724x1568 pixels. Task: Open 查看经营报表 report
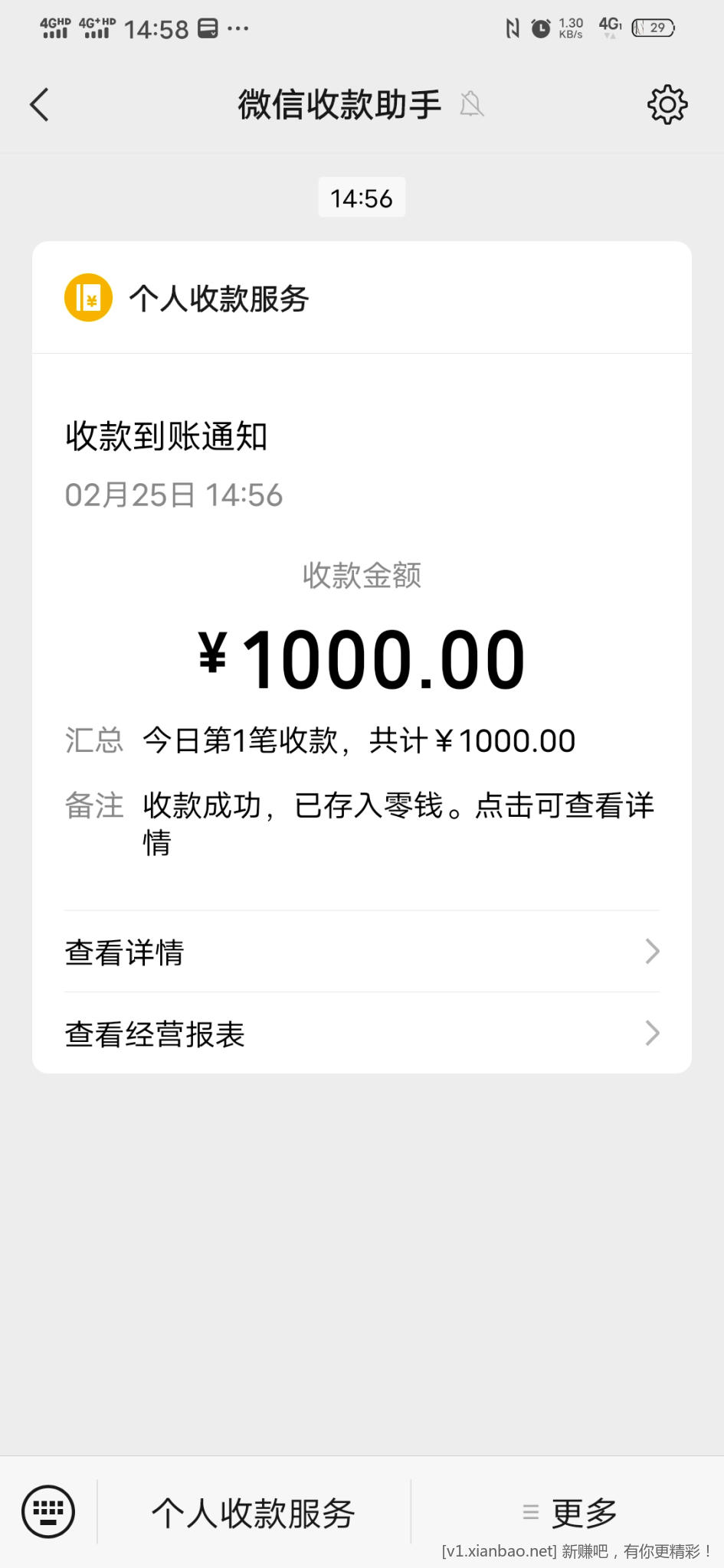(361, 1034)
